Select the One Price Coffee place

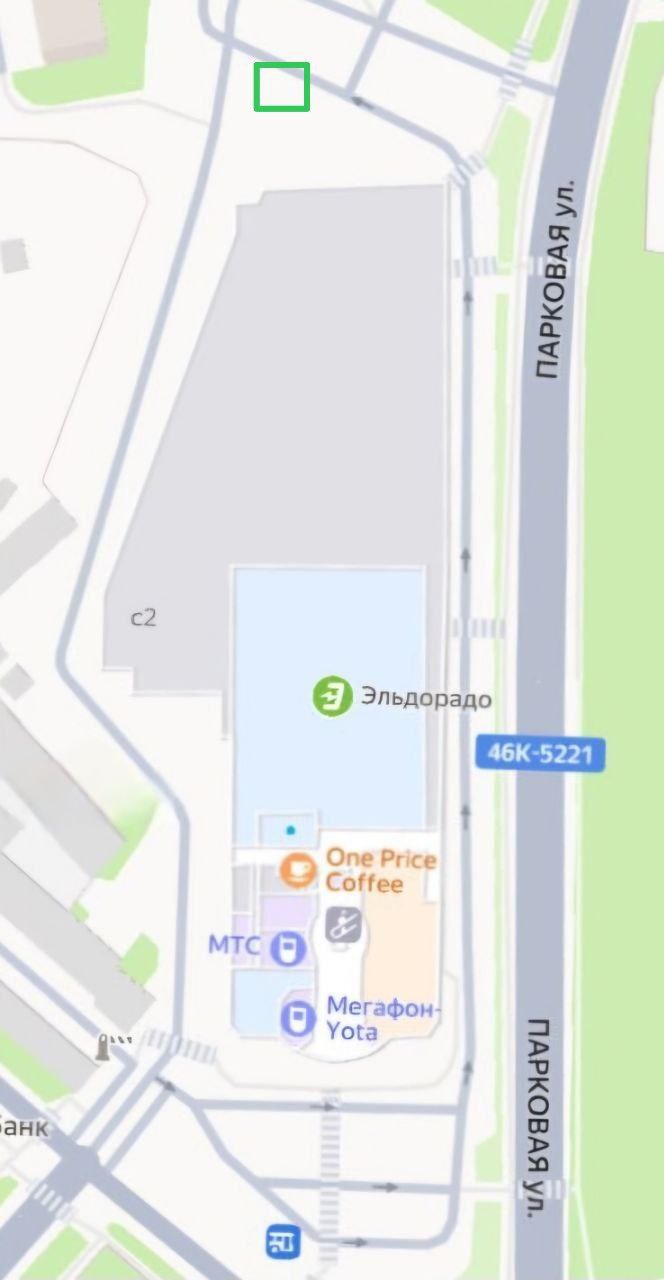(x=298, y=870)
